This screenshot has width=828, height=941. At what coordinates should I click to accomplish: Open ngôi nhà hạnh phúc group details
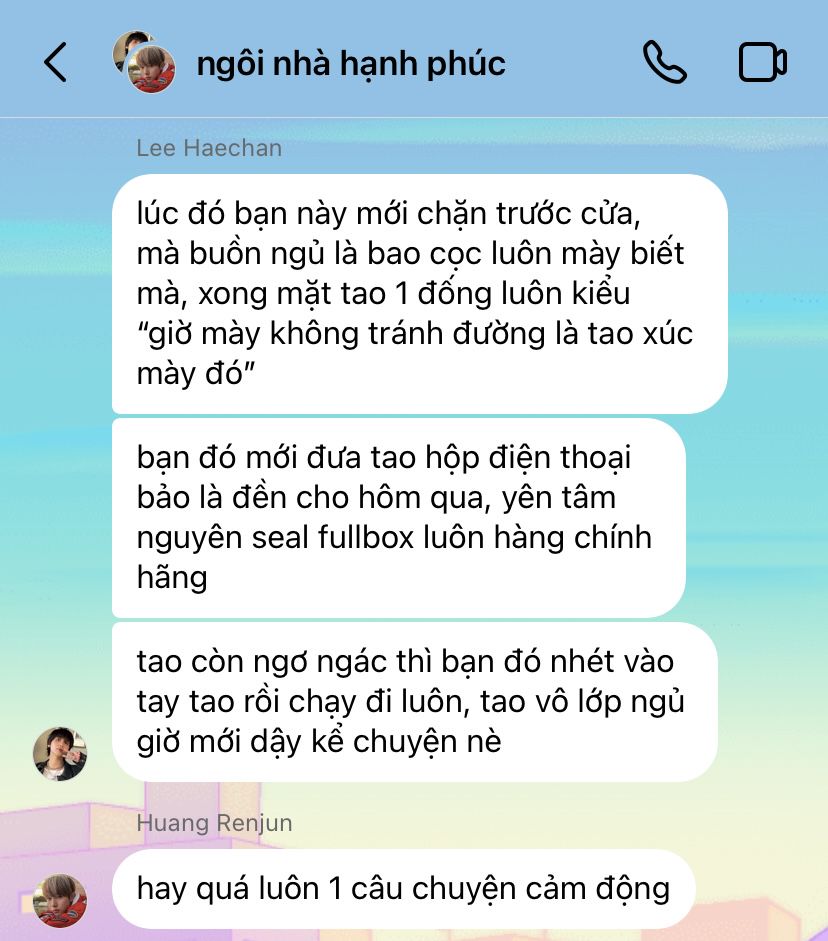click(350, 63)
